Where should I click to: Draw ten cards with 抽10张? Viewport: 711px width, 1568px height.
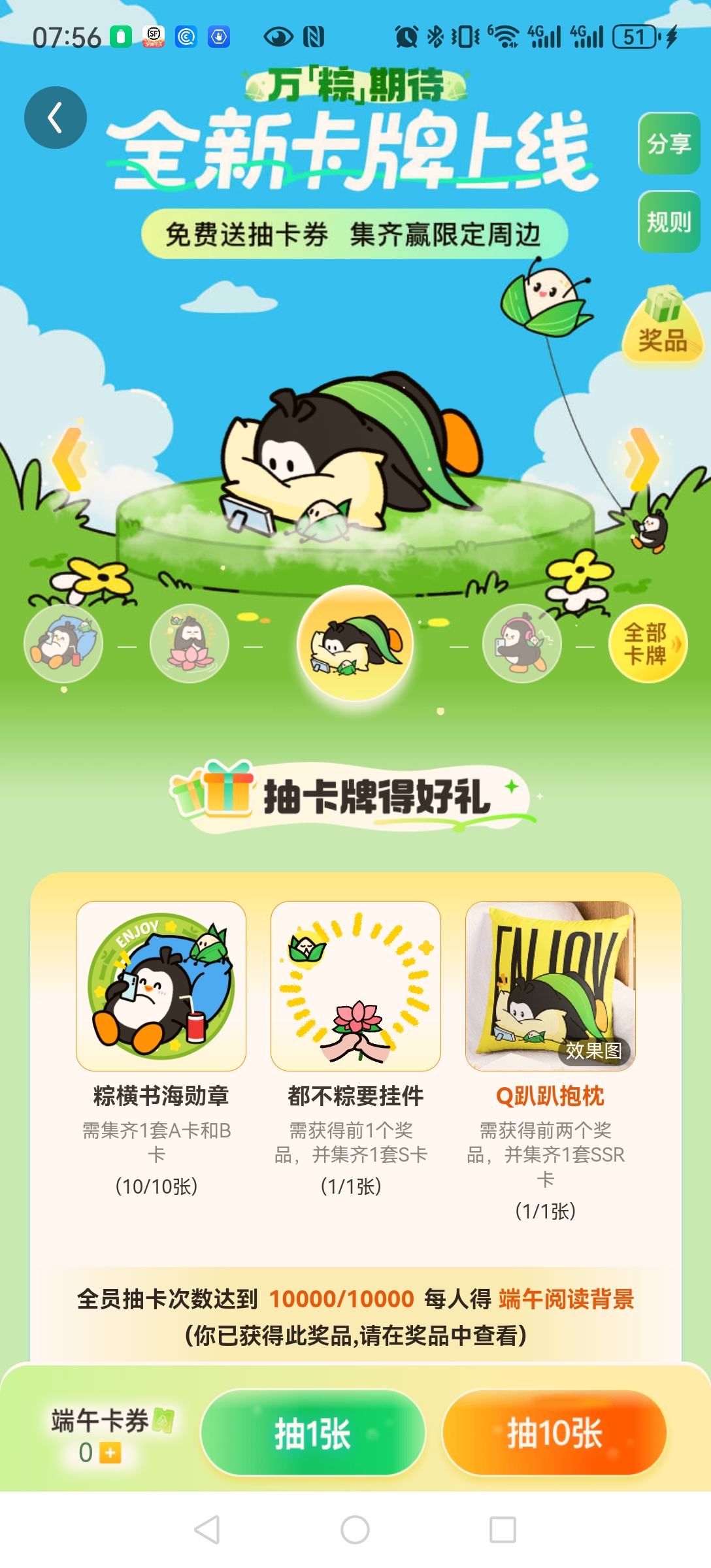554,1433
